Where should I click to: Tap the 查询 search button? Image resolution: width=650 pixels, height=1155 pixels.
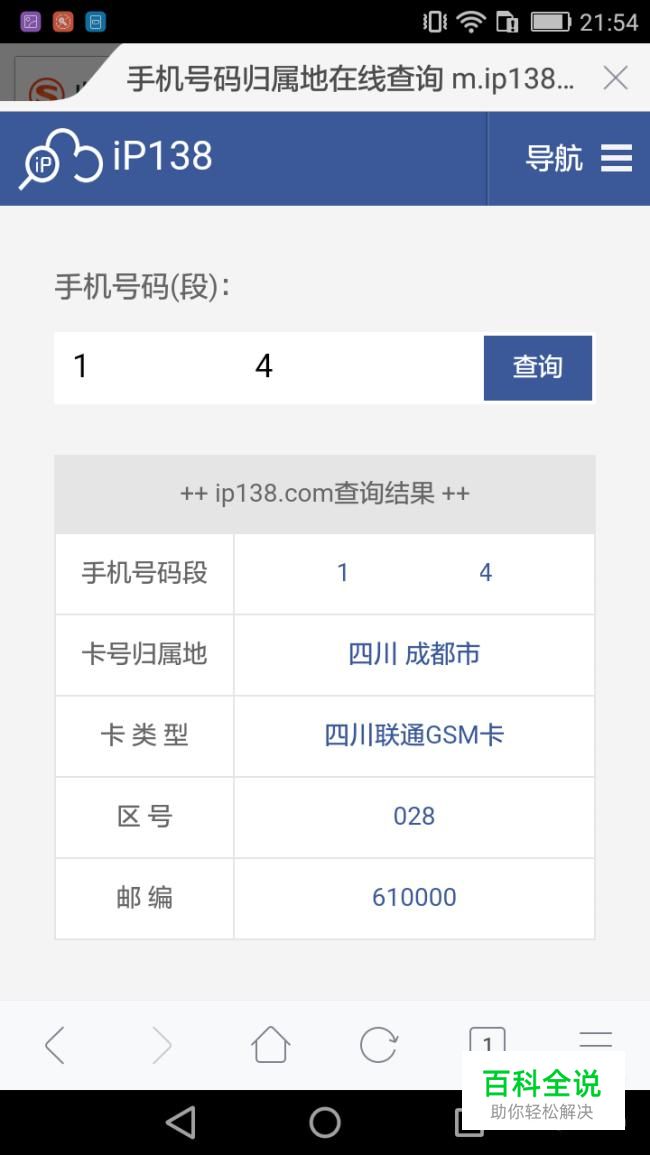[x=538, y=367]
